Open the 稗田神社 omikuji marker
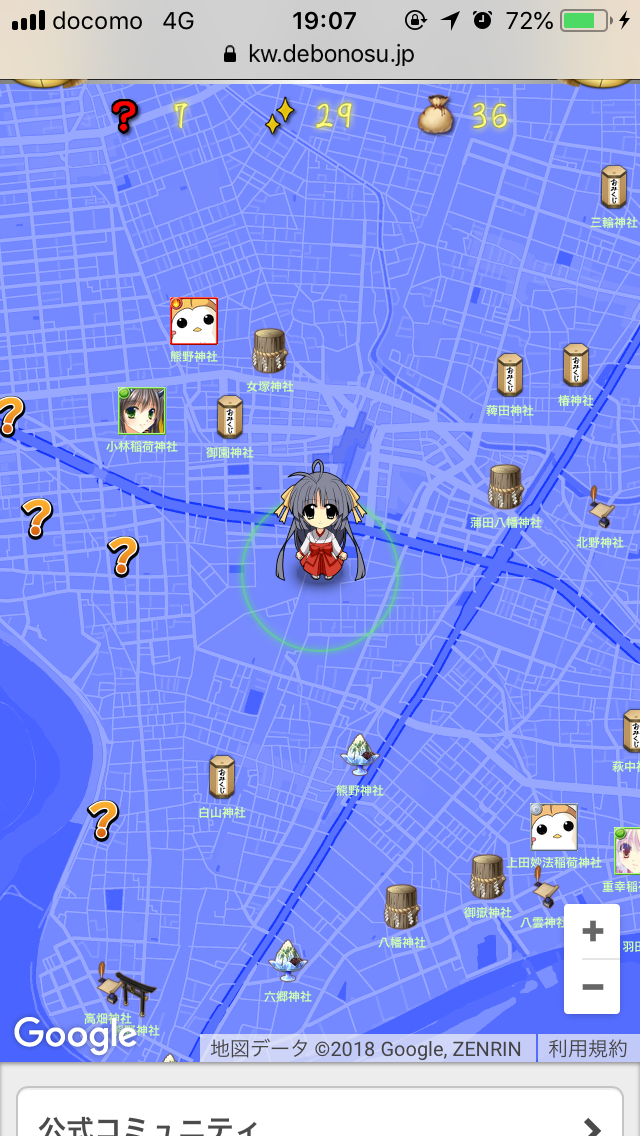The width and height of the screenshot is (640, 1136). pyautogui.click(x=510, y=376)
